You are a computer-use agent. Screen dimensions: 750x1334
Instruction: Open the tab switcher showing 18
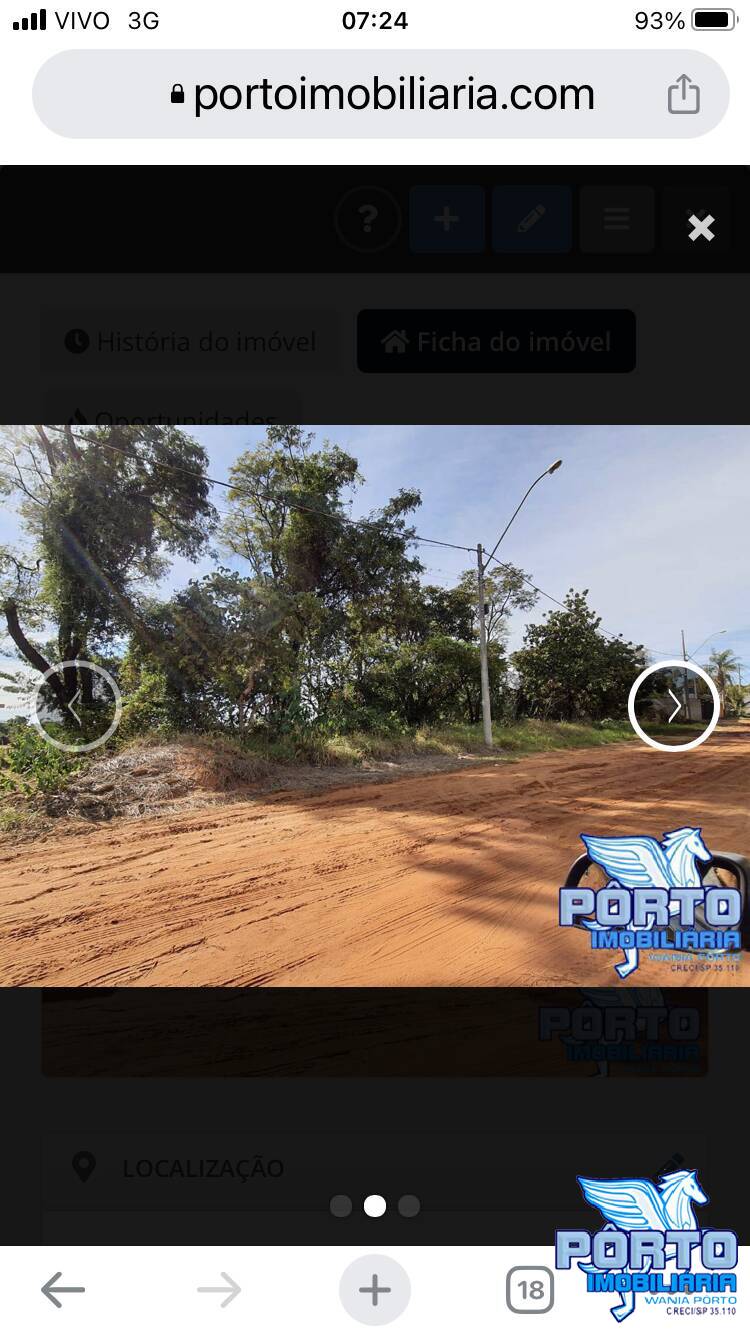pos(530,1290)
